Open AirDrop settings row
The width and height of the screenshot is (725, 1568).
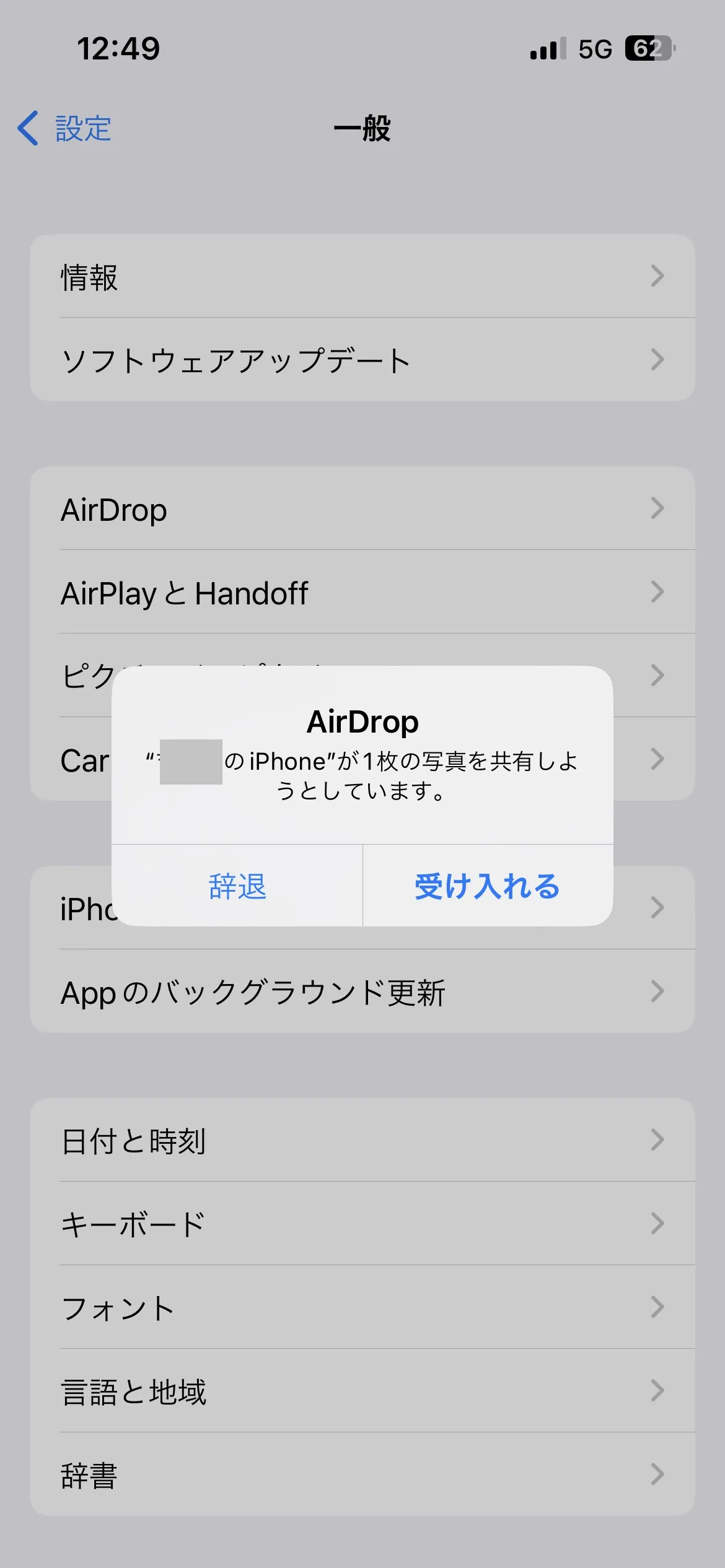tap(362, 509)
